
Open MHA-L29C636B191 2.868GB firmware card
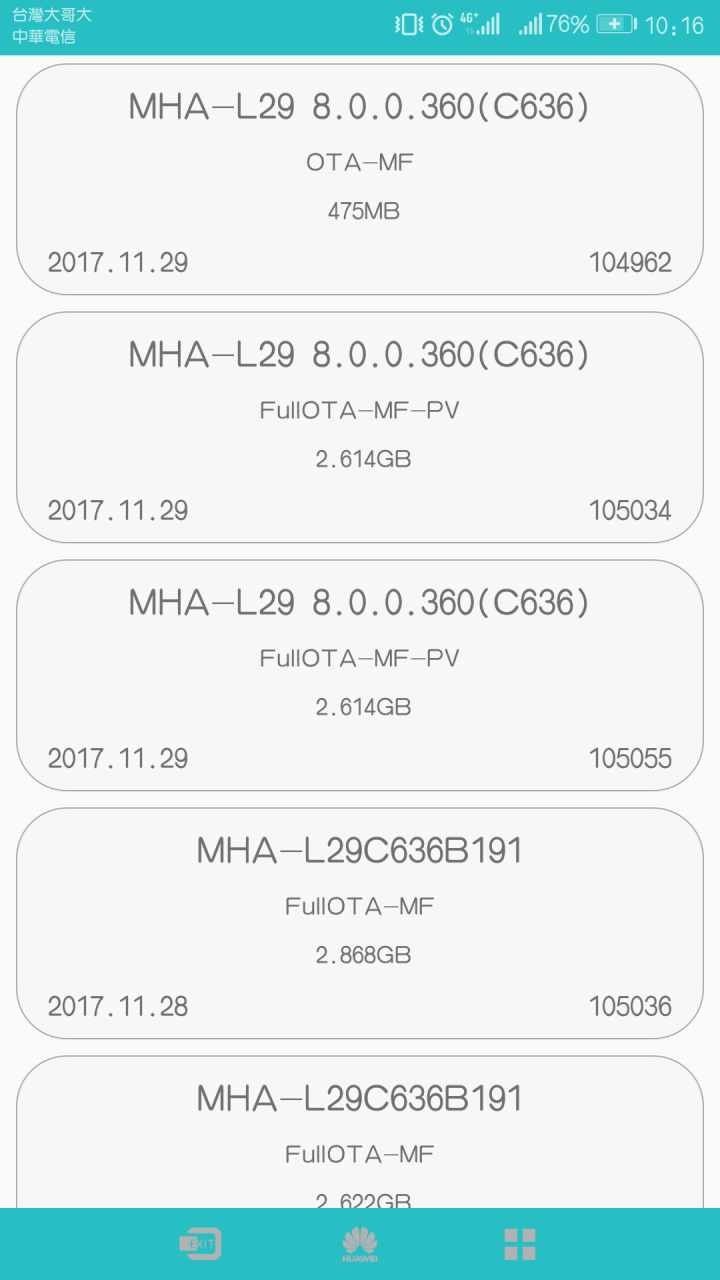coord(360,924)
